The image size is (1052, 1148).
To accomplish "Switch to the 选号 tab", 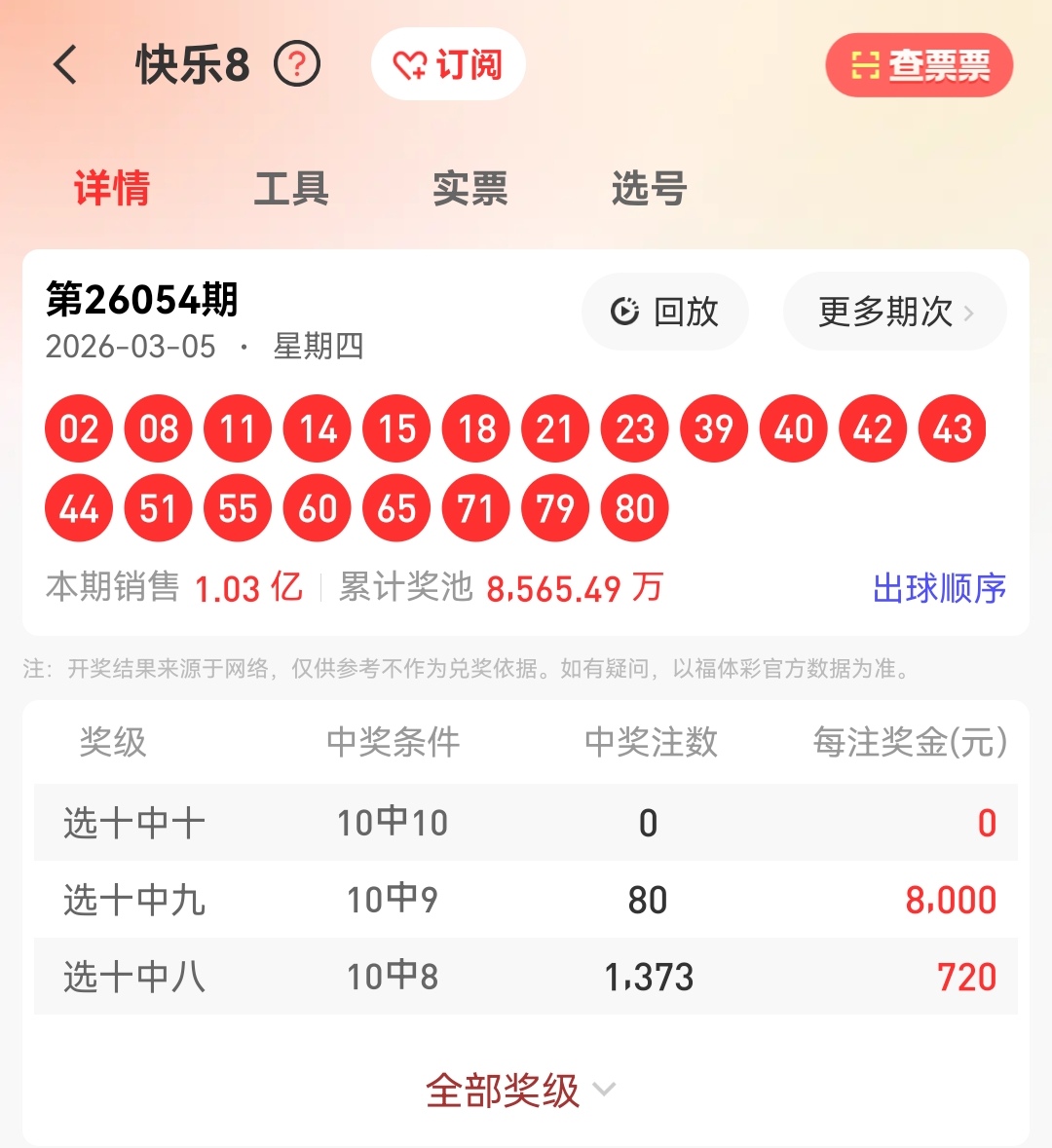I will (x=649, y=187).
